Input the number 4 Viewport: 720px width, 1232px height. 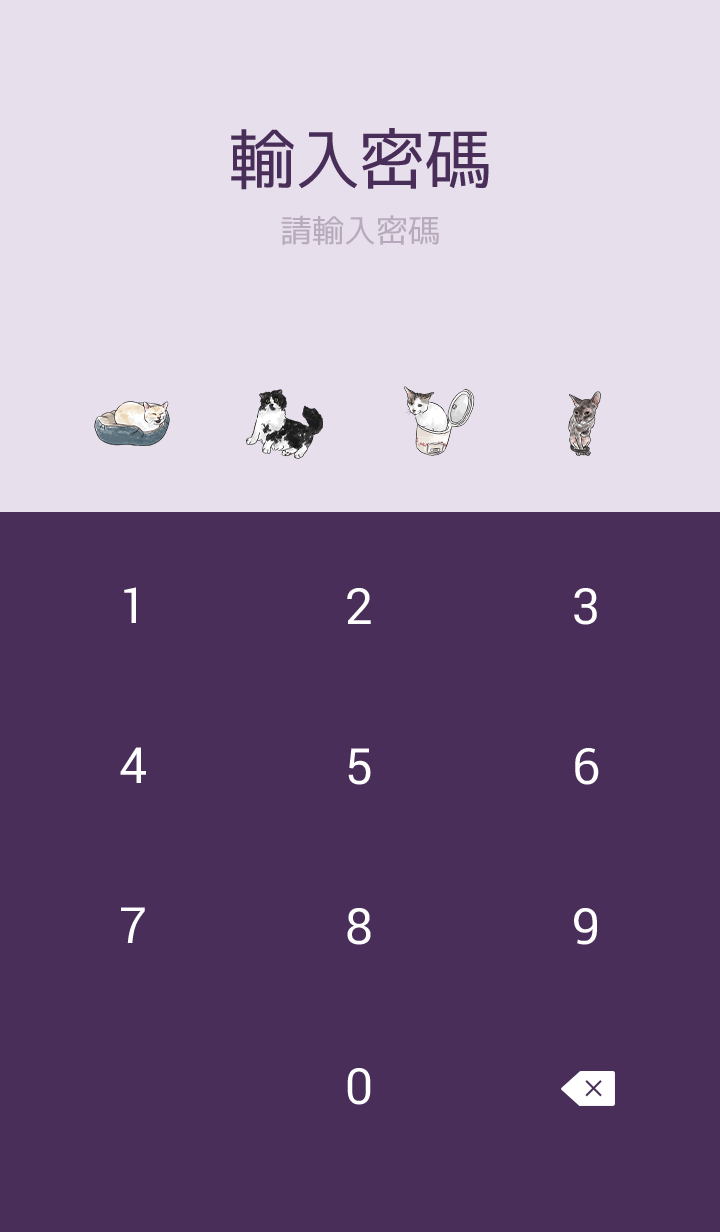click(132, 767)
